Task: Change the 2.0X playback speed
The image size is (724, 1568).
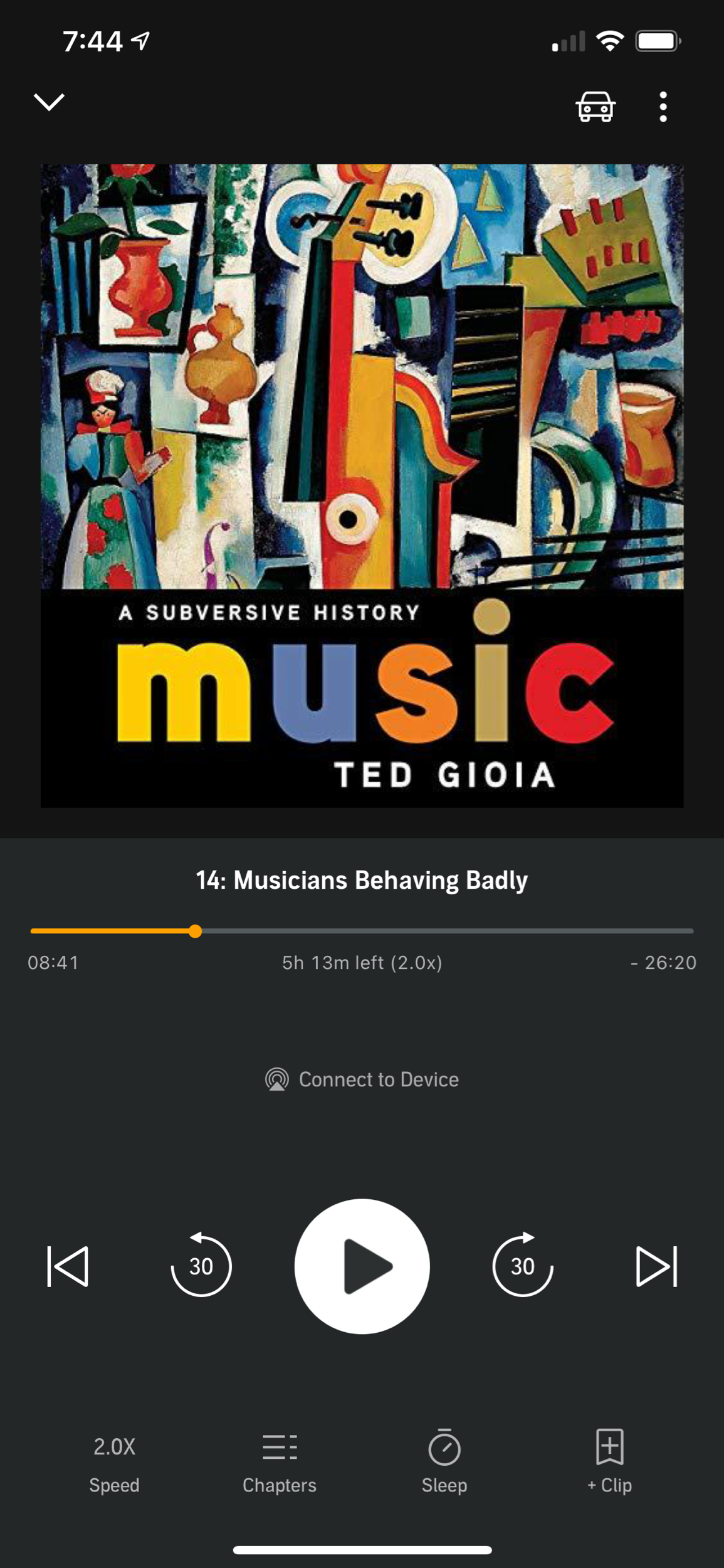Action: (114, 1464)
